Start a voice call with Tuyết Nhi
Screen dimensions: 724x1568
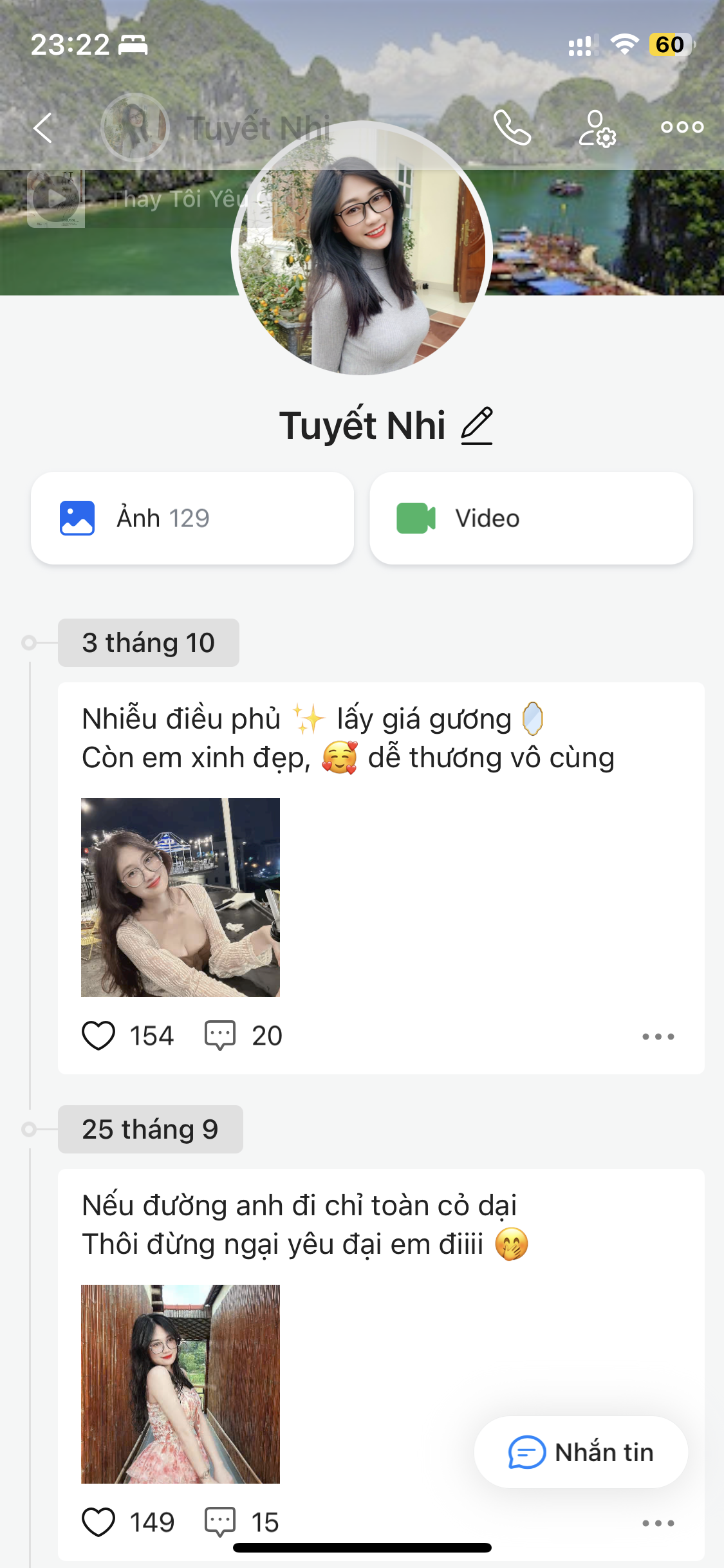tap(512, 127)
